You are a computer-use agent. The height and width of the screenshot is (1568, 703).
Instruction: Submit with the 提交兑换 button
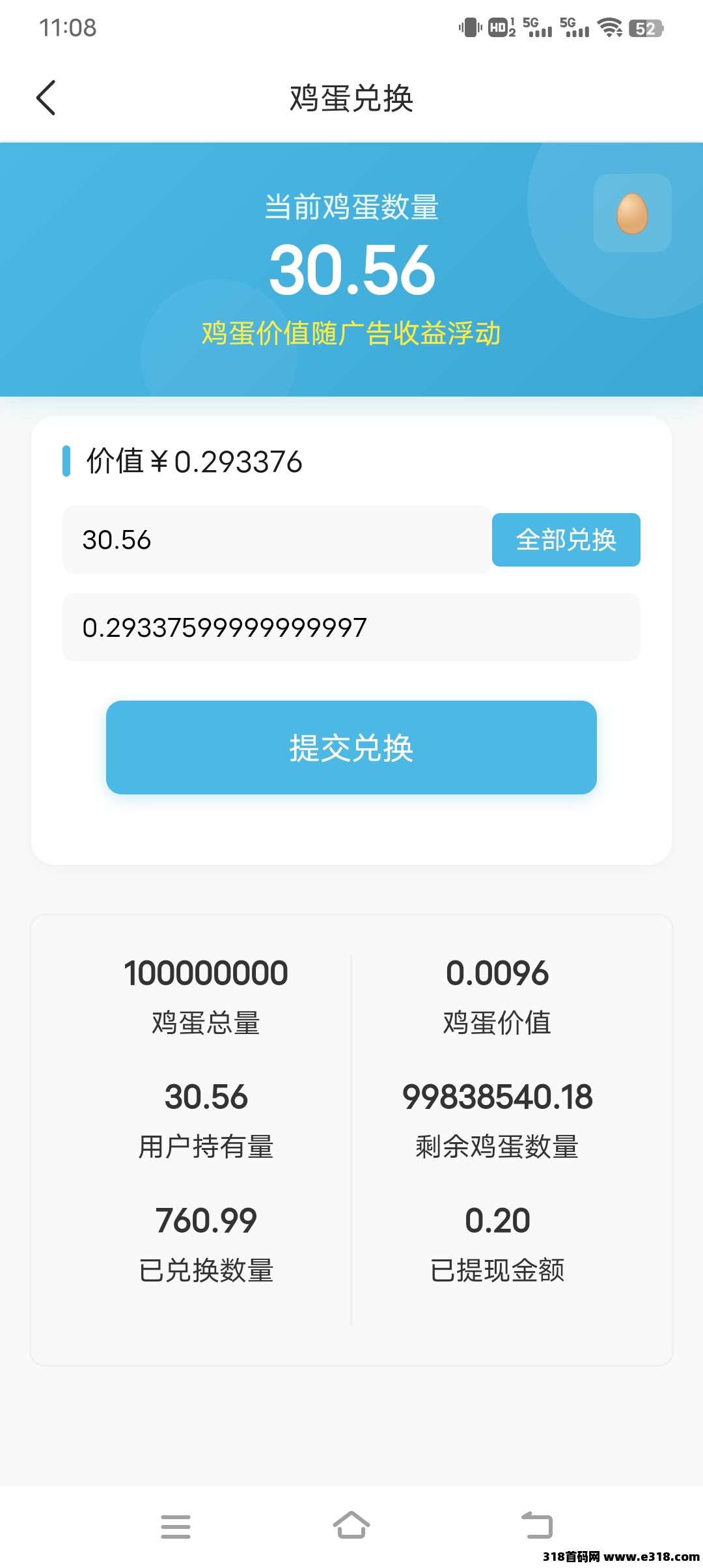tap(351, 748)
